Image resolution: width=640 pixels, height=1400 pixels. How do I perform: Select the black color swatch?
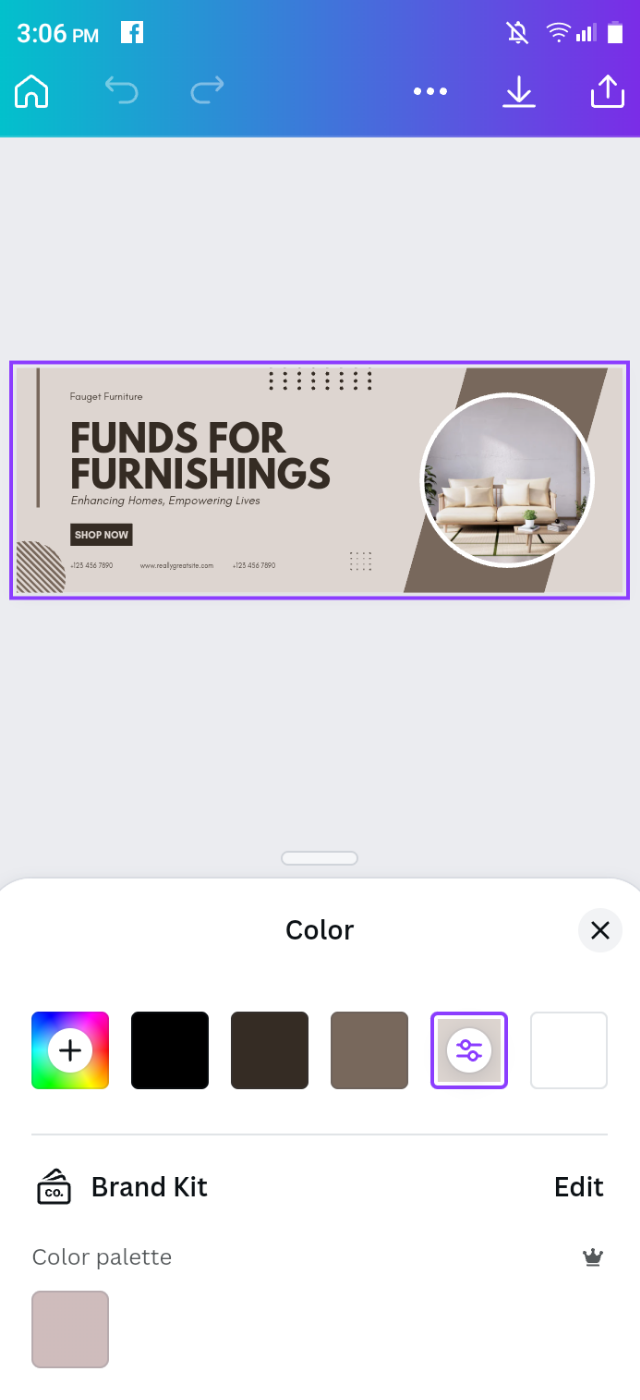[170, 1050]
